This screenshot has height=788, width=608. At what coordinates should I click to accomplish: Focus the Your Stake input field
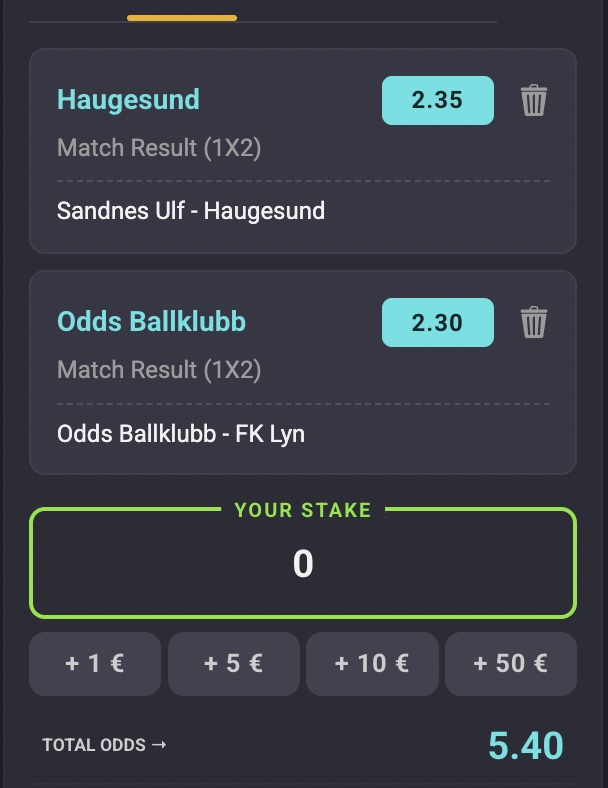click(x=303, y=565)
